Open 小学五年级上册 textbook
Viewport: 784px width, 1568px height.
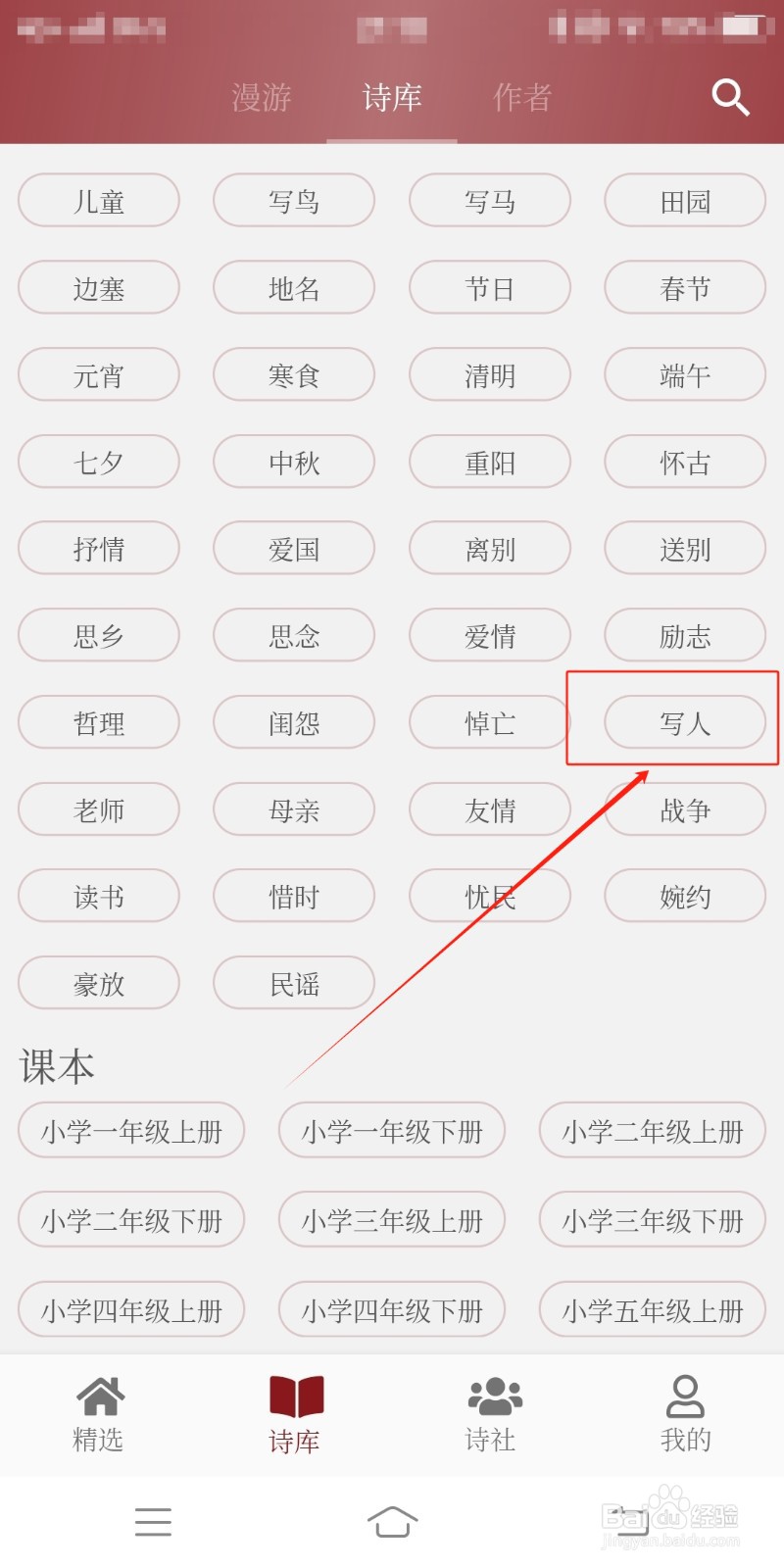652,1309
